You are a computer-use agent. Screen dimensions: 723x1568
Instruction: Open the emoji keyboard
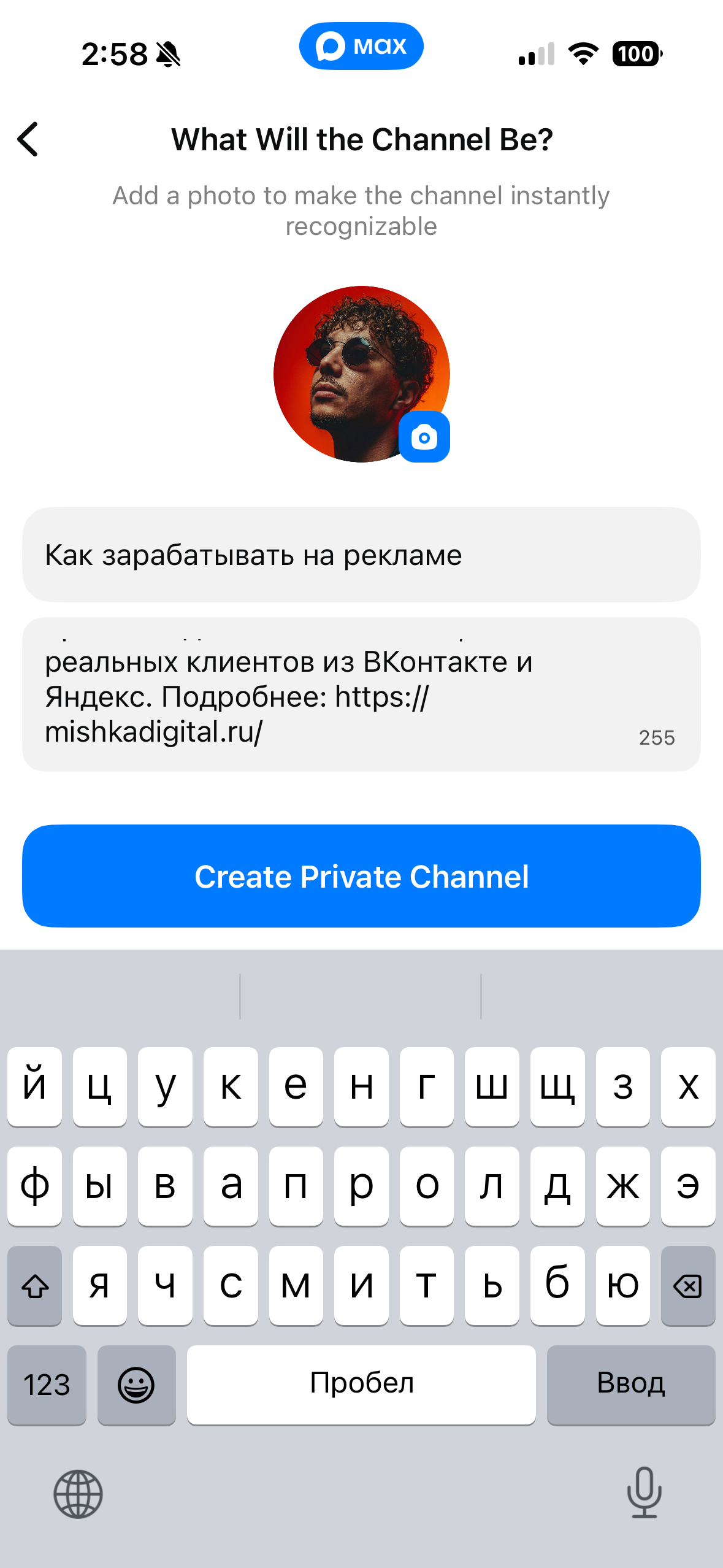pyautogui.click(x=136, y=1385)
